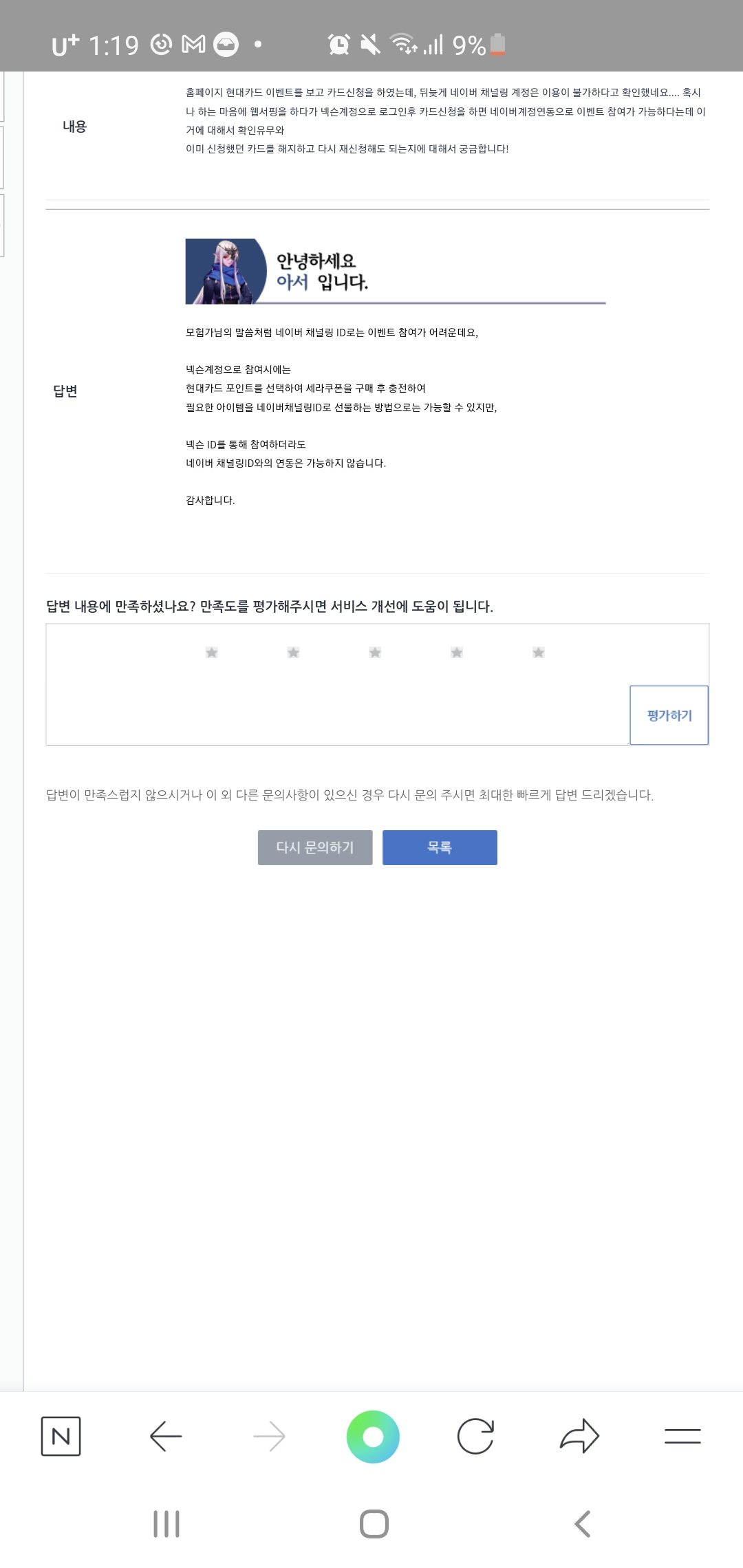Tap the 평가하기 button to submit rating
The height and width of the screenshot is (1568, 743).
669,715
